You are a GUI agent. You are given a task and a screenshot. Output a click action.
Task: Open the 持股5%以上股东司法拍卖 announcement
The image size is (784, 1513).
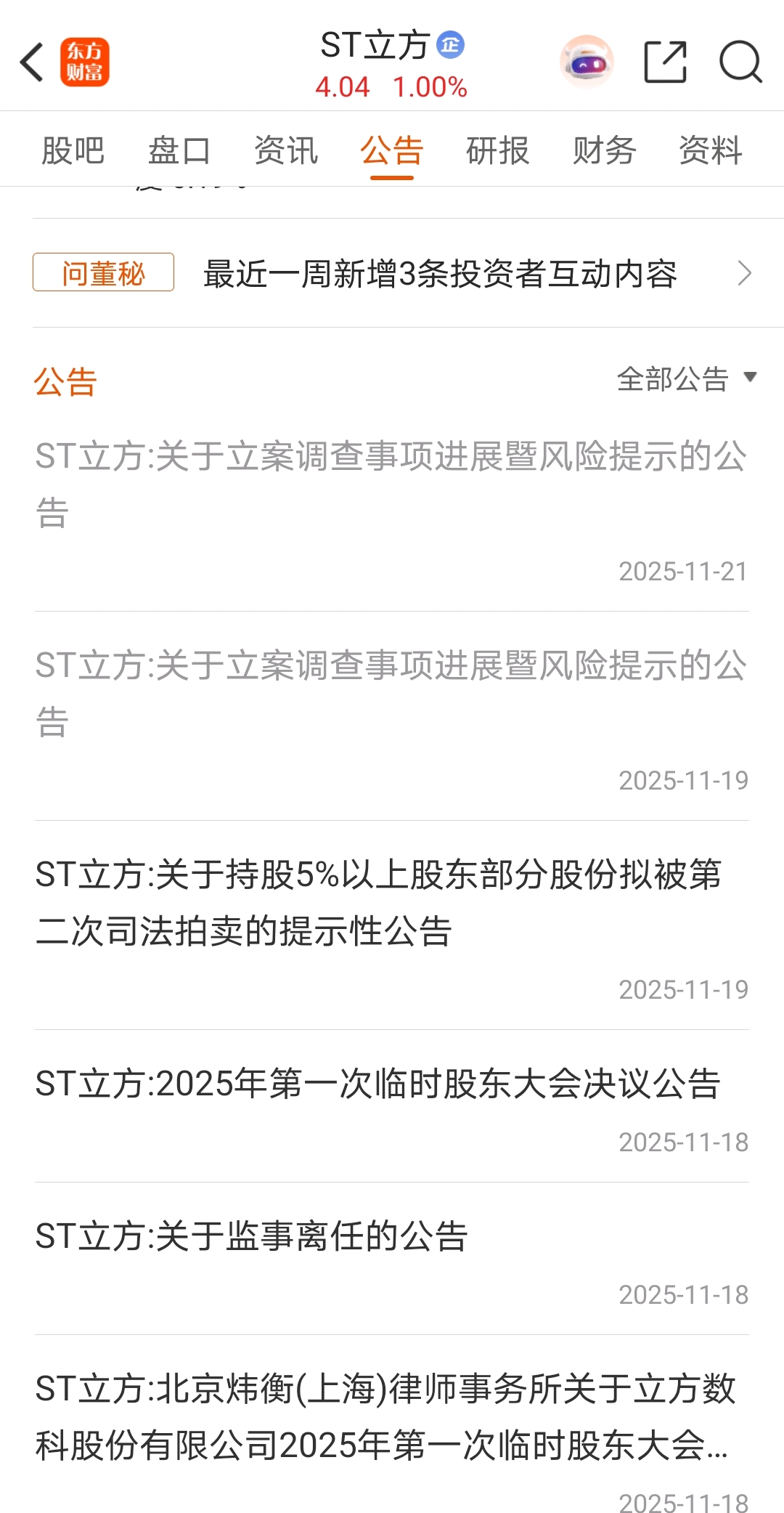pos(392,925)
